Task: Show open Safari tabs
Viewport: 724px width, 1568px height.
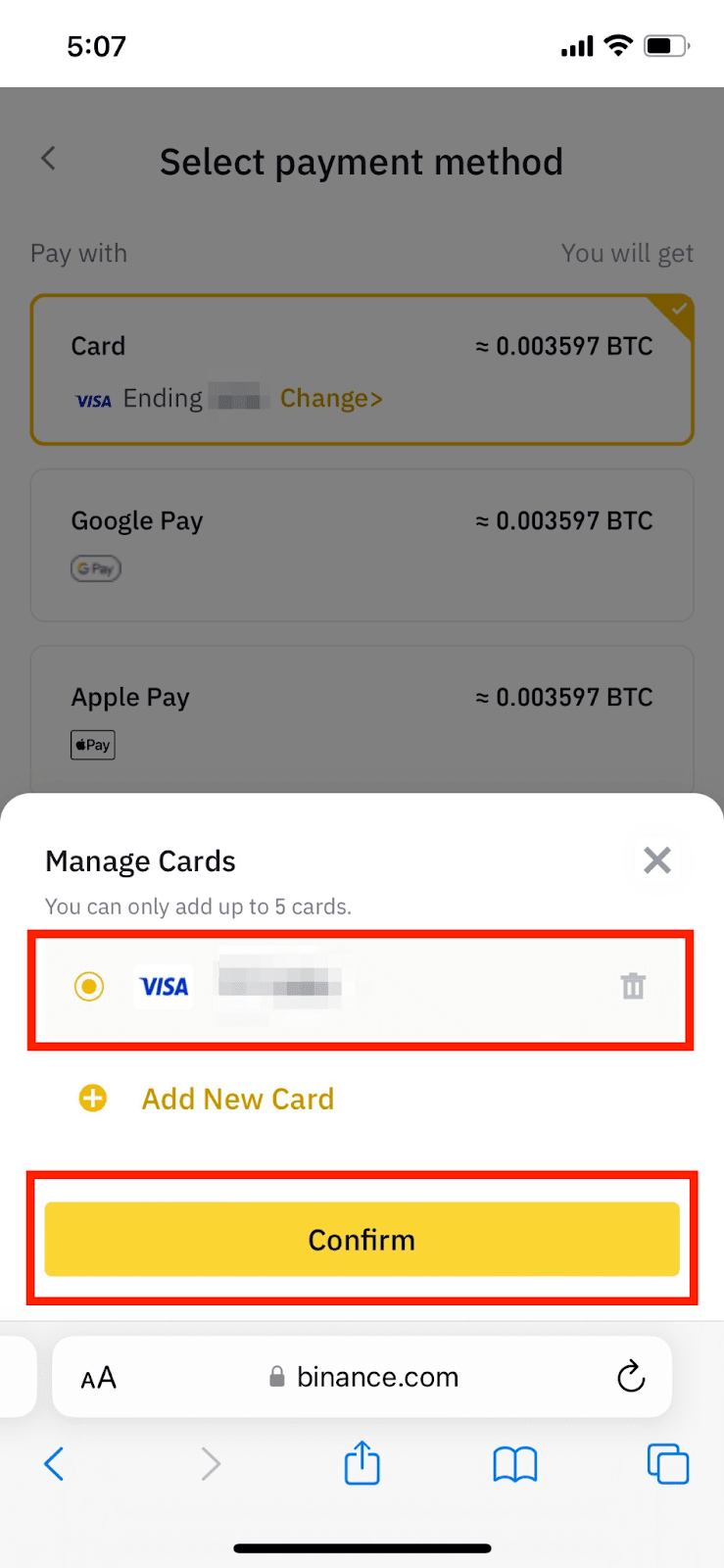Action: [668, 1464]
